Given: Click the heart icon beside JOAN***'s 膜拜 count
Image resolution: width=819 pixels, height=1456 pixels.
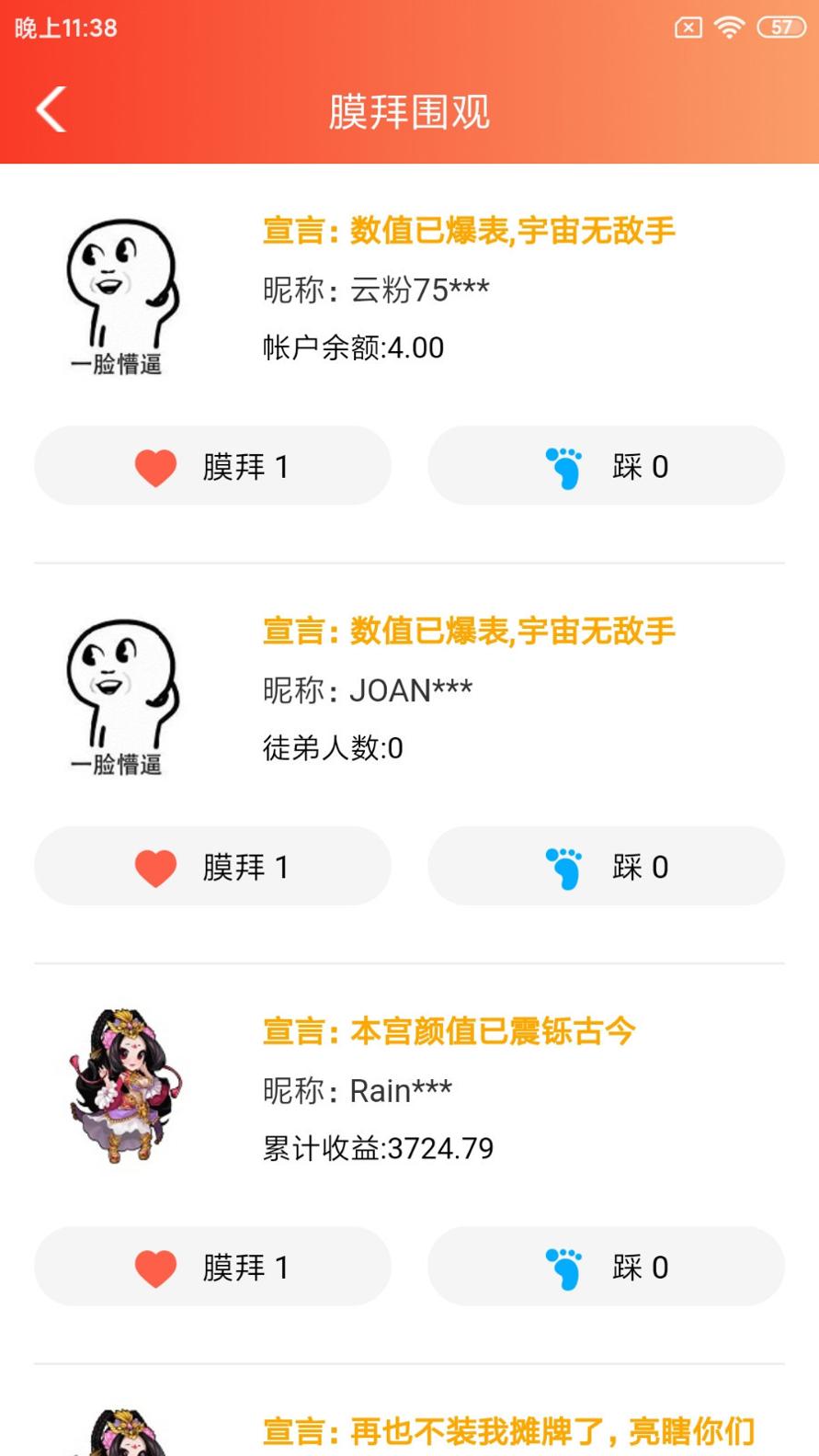Looking at the screenshot, I should point(154,866).
